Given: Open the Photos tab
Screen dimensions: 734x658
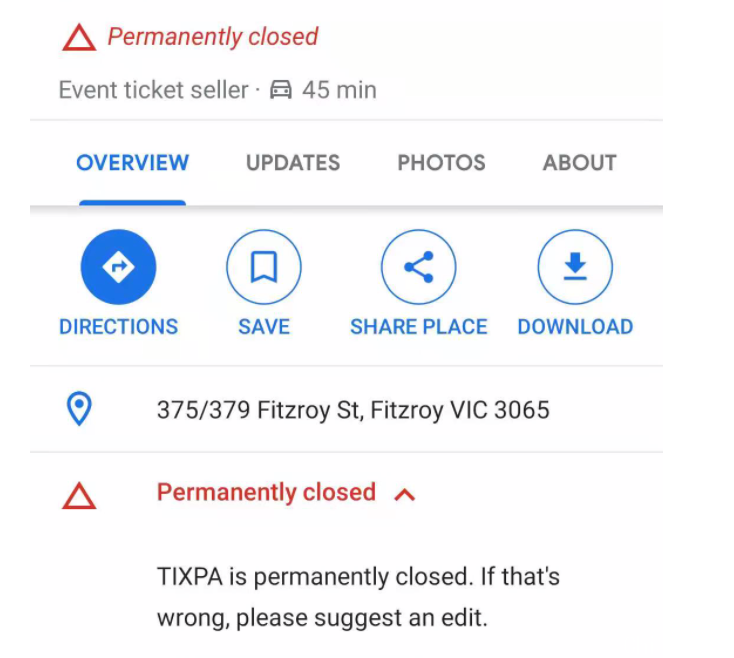Looking at the screenshot, I should (441, 163).
